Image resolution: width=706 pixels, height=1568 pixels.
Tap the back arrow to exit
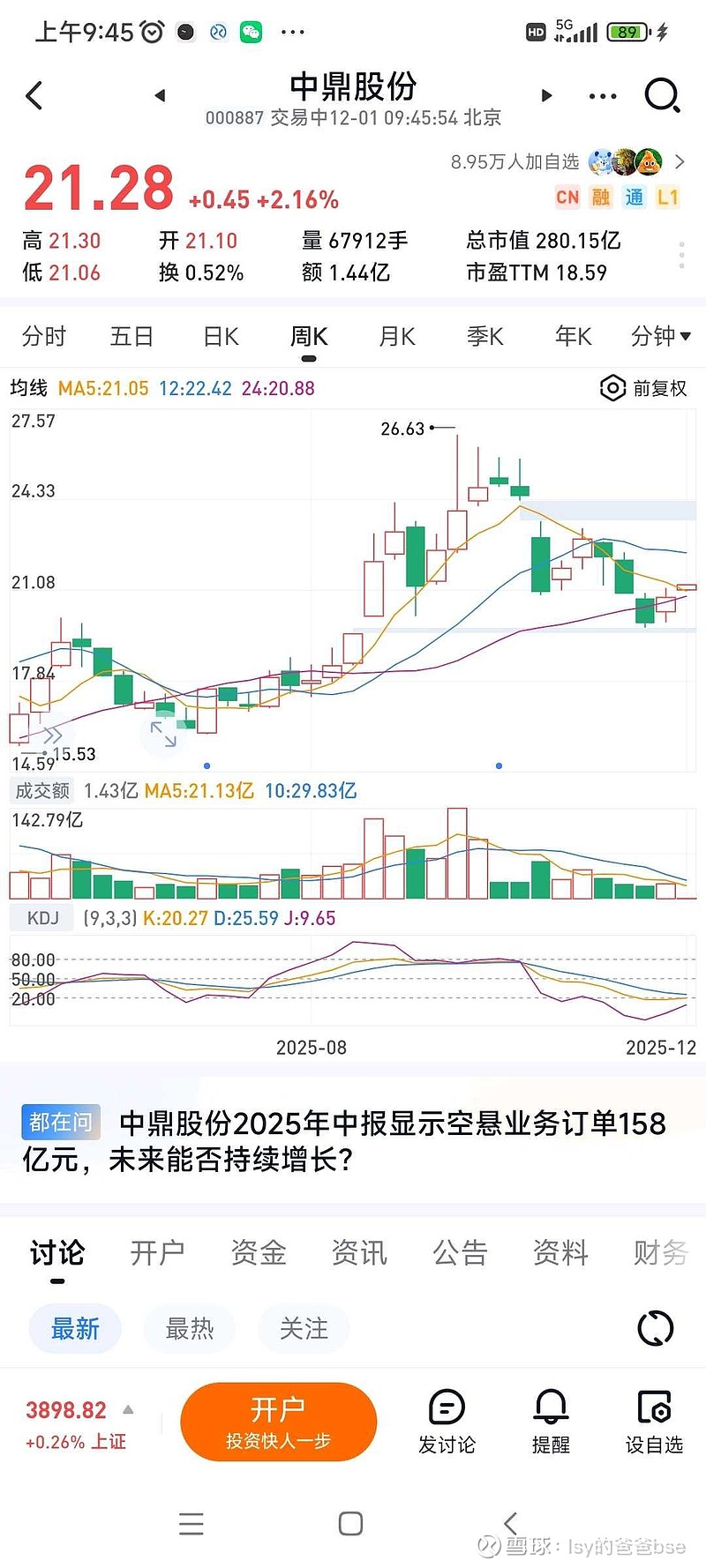[35, 95]
